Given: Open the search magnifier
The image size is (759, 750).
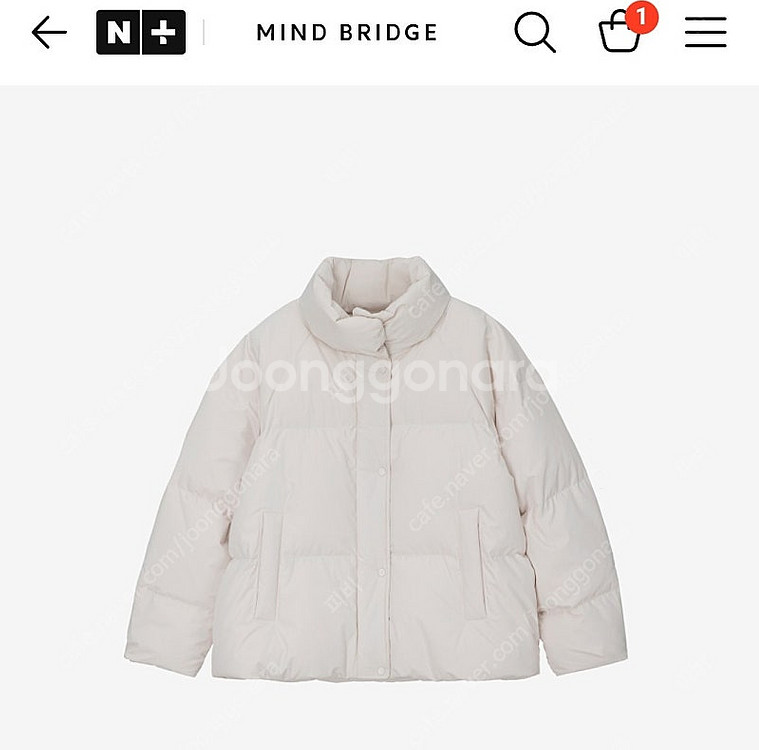Looking at the screenshot, I should click(x=535, y=33).
